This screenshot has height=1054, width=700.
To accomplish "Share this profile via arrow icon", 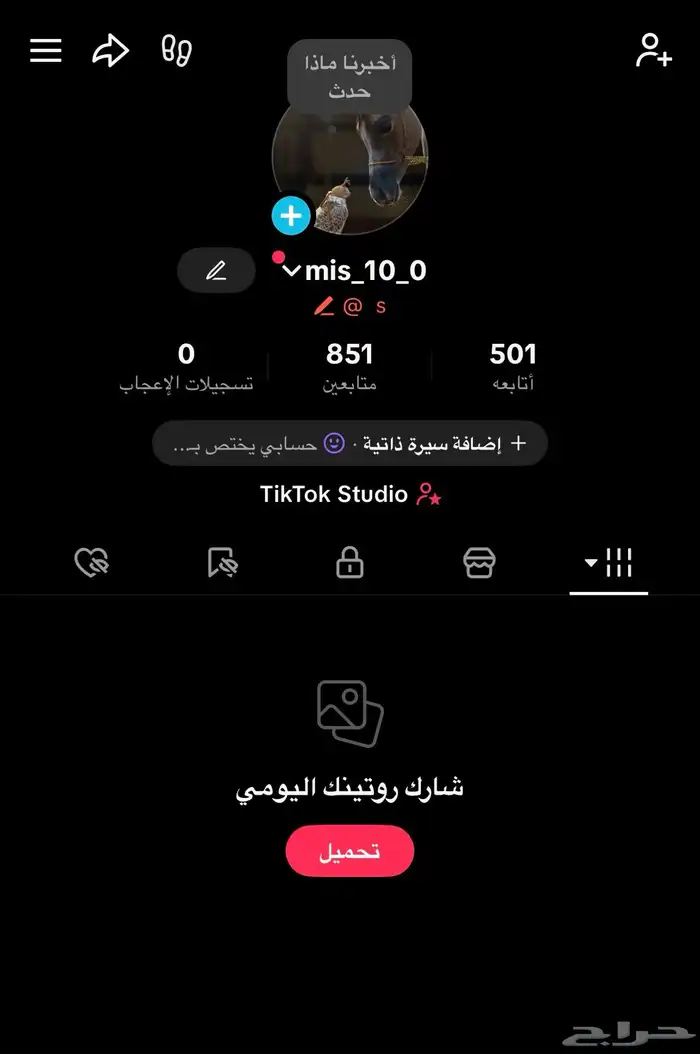I will [x=110, y=51].
